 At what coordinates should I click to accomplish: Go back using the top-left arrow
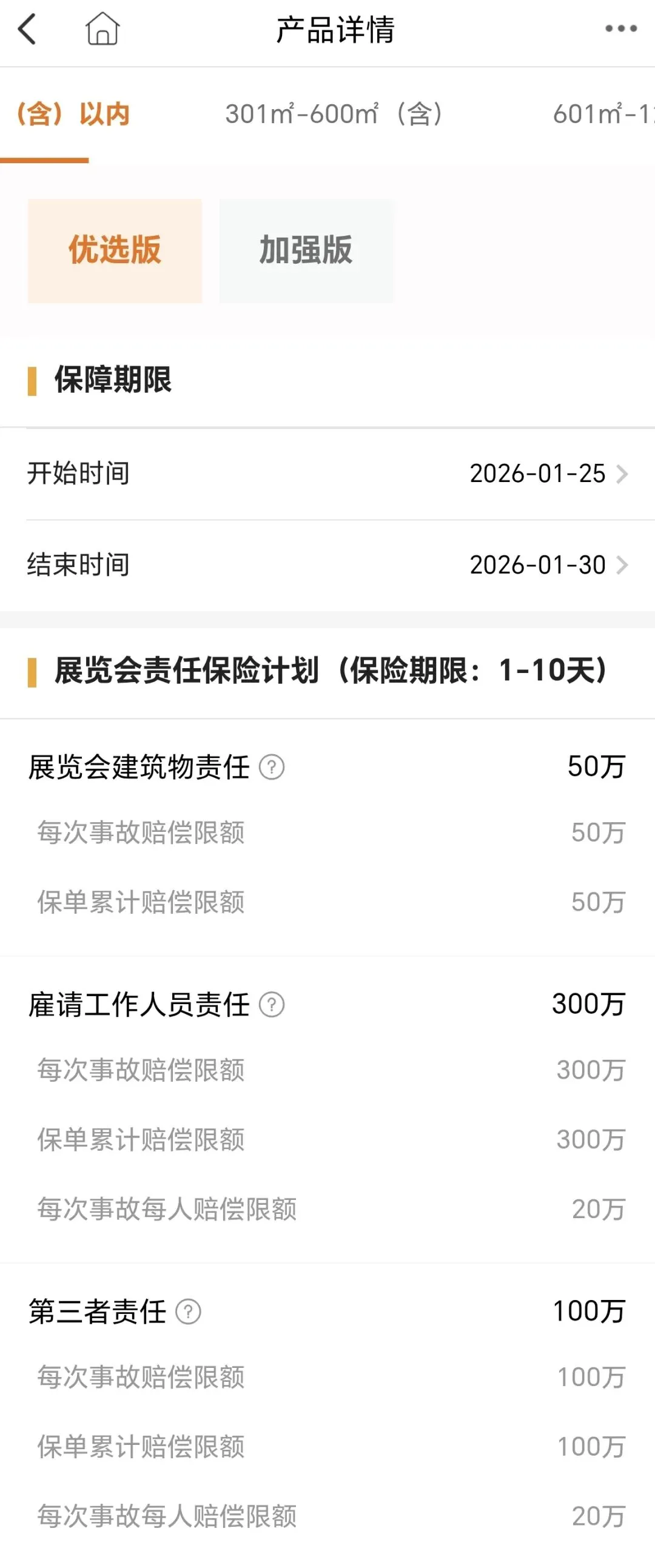(x=27, y=29)
